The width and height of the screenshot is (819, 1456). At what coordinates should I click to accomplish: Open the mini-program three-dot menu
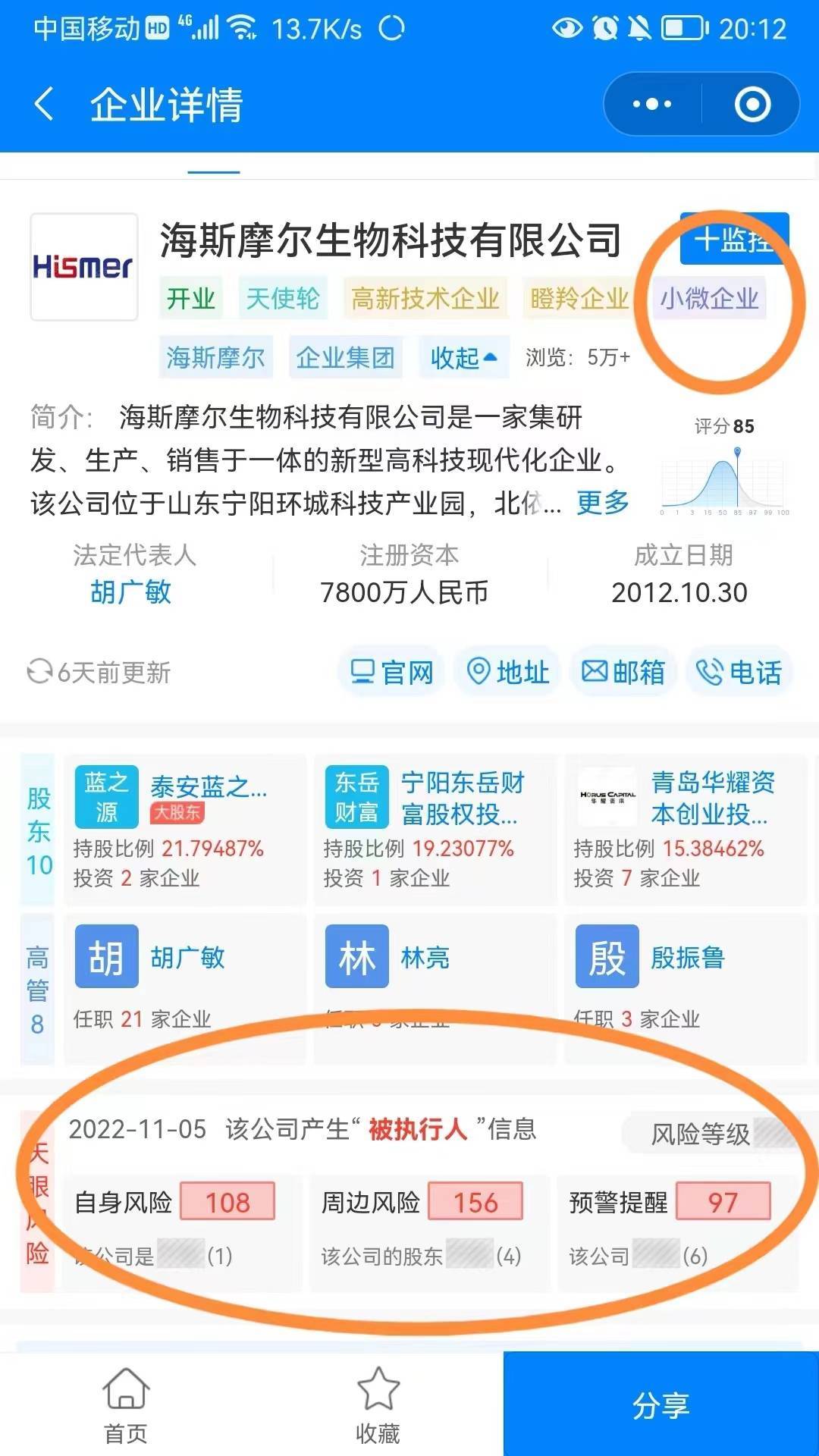[652, 104]
